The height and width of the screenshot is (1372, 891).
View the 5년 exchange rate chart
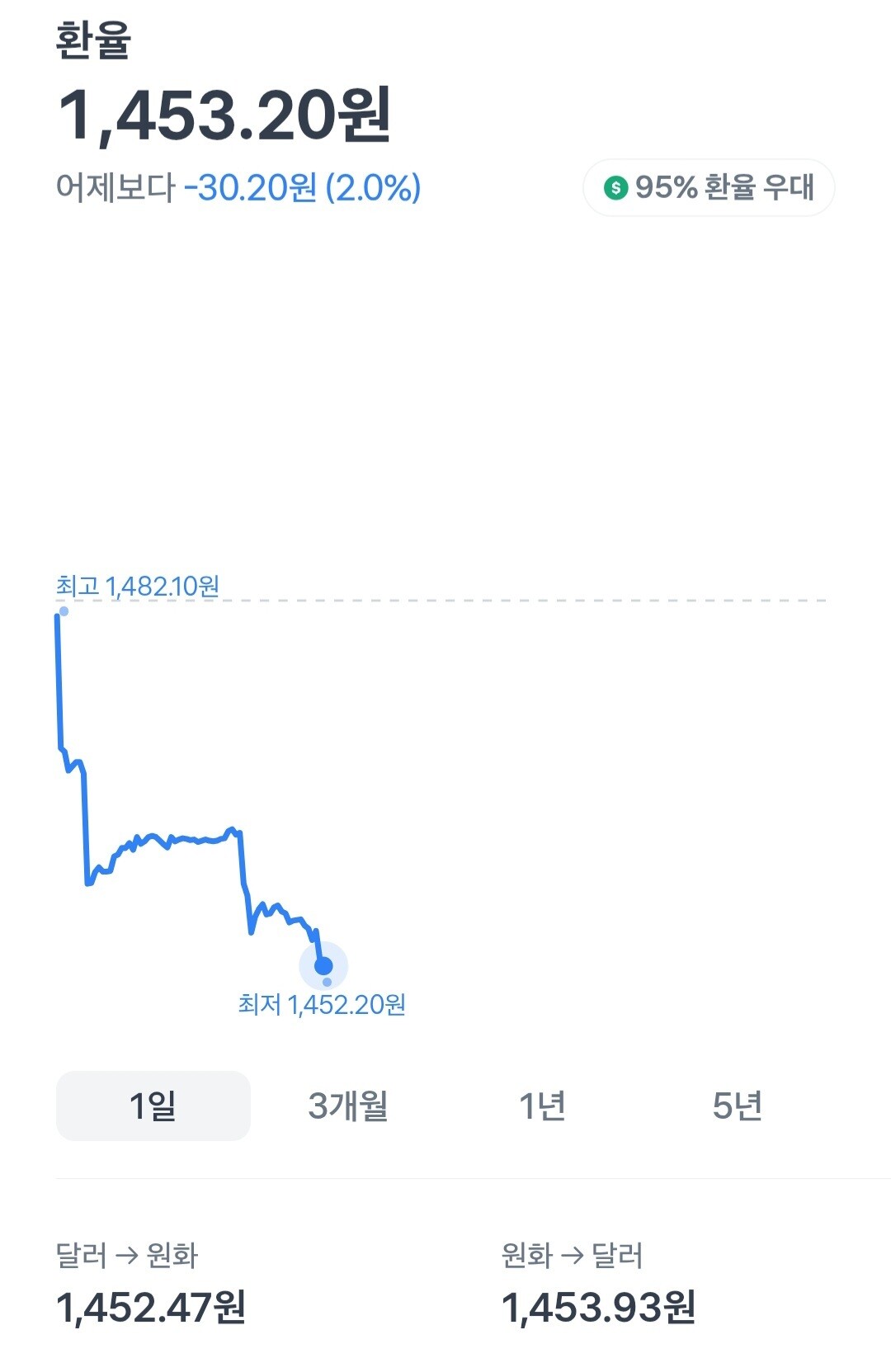pyautogui.click(x=737, y=1106)
